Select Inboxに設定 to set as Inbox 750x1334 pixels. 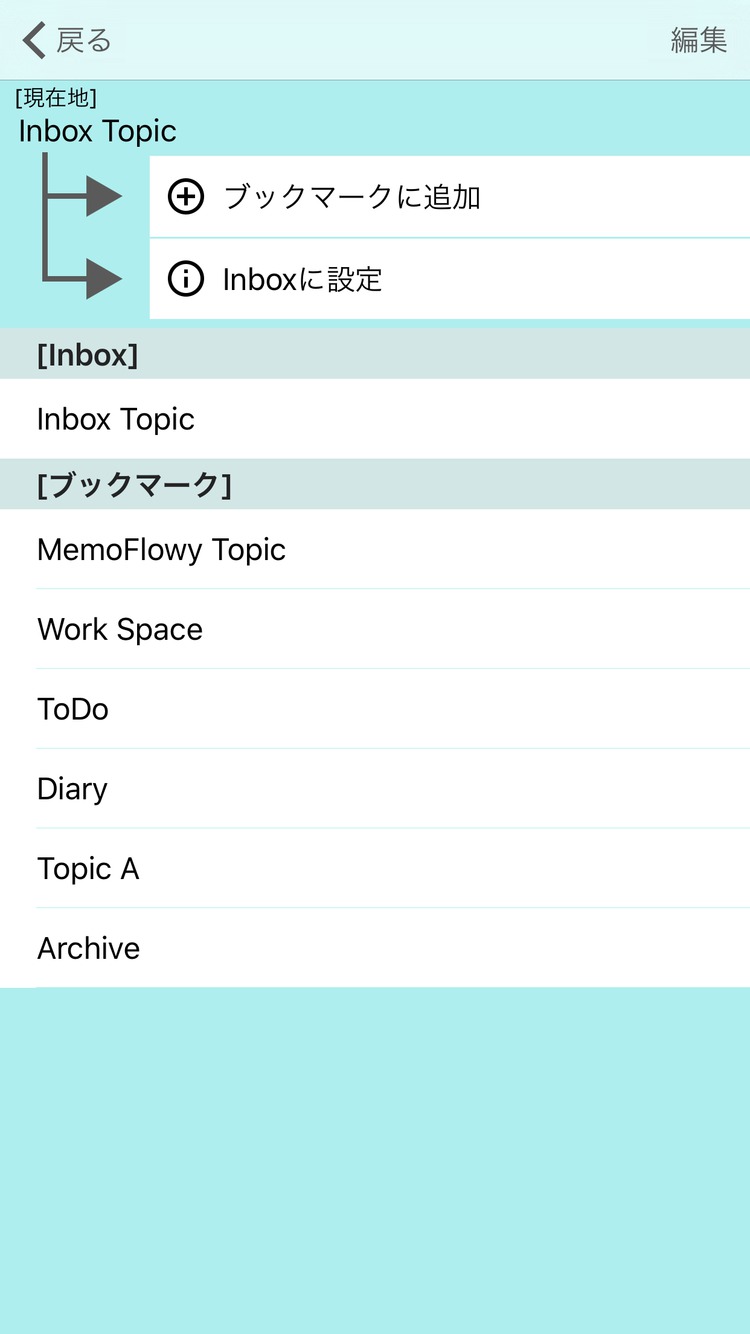449,279
